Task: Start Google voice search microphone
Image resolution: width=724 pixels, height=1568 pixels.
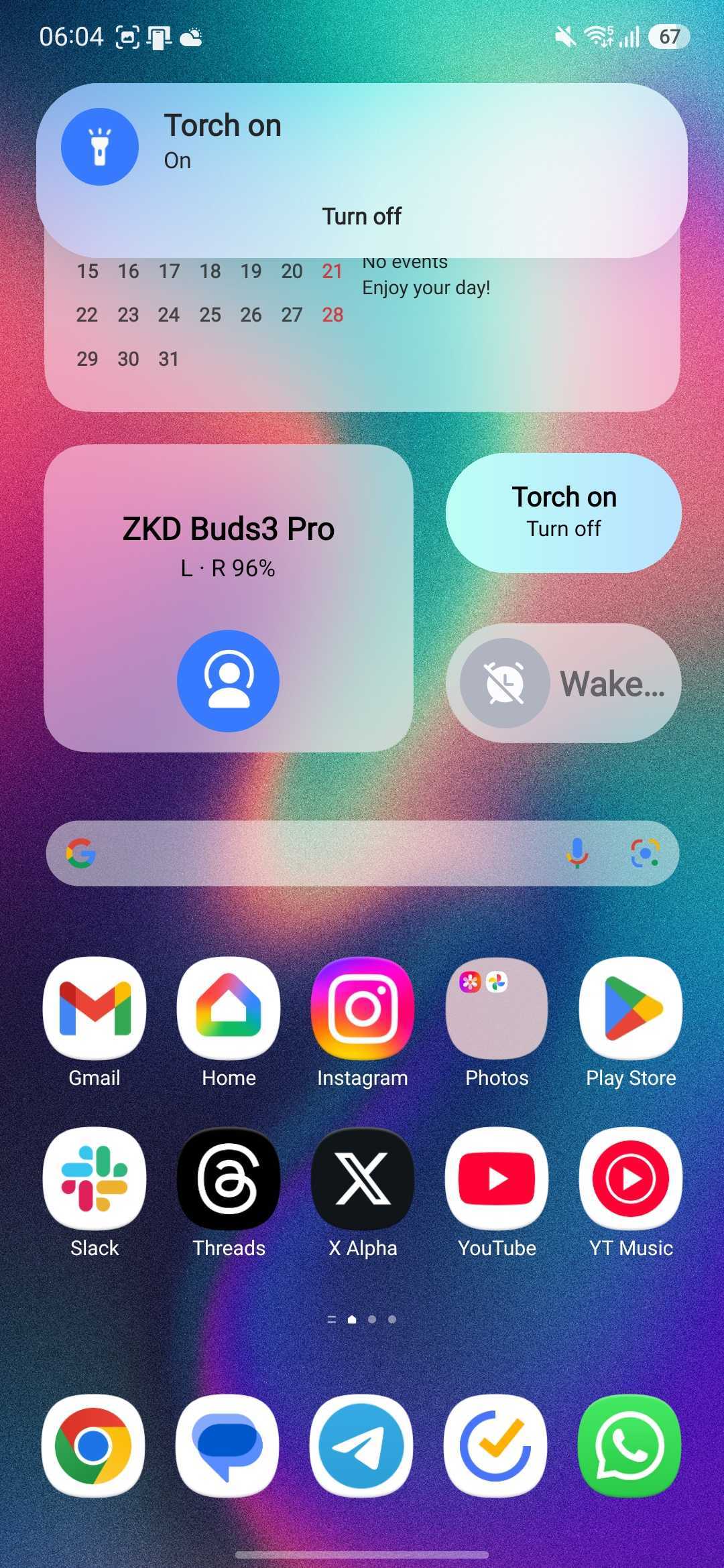Action: click(x=577, y=853)
